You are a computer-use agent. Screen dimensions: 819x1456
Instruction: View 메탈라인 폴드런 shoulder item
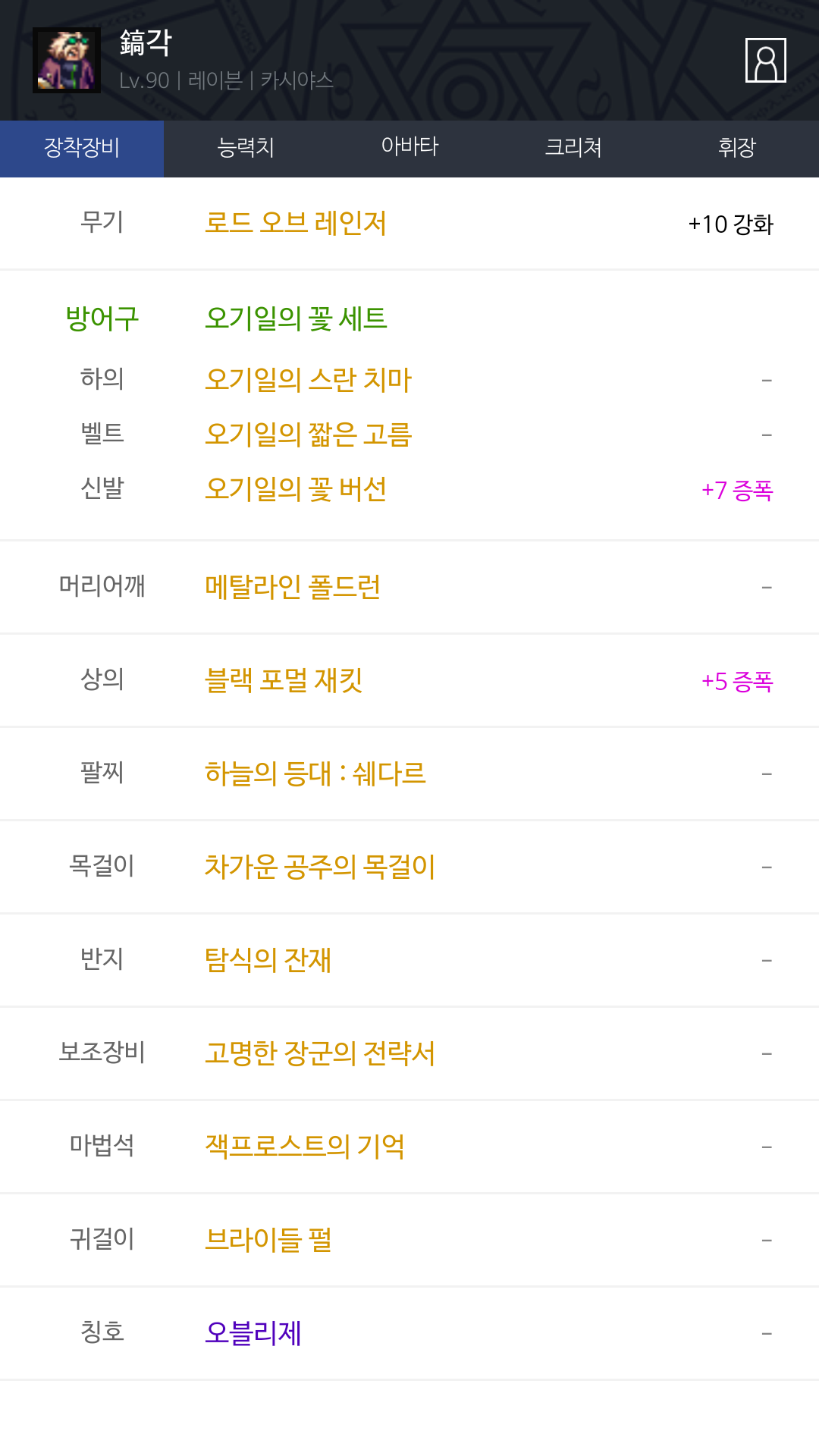pos(293,587)
